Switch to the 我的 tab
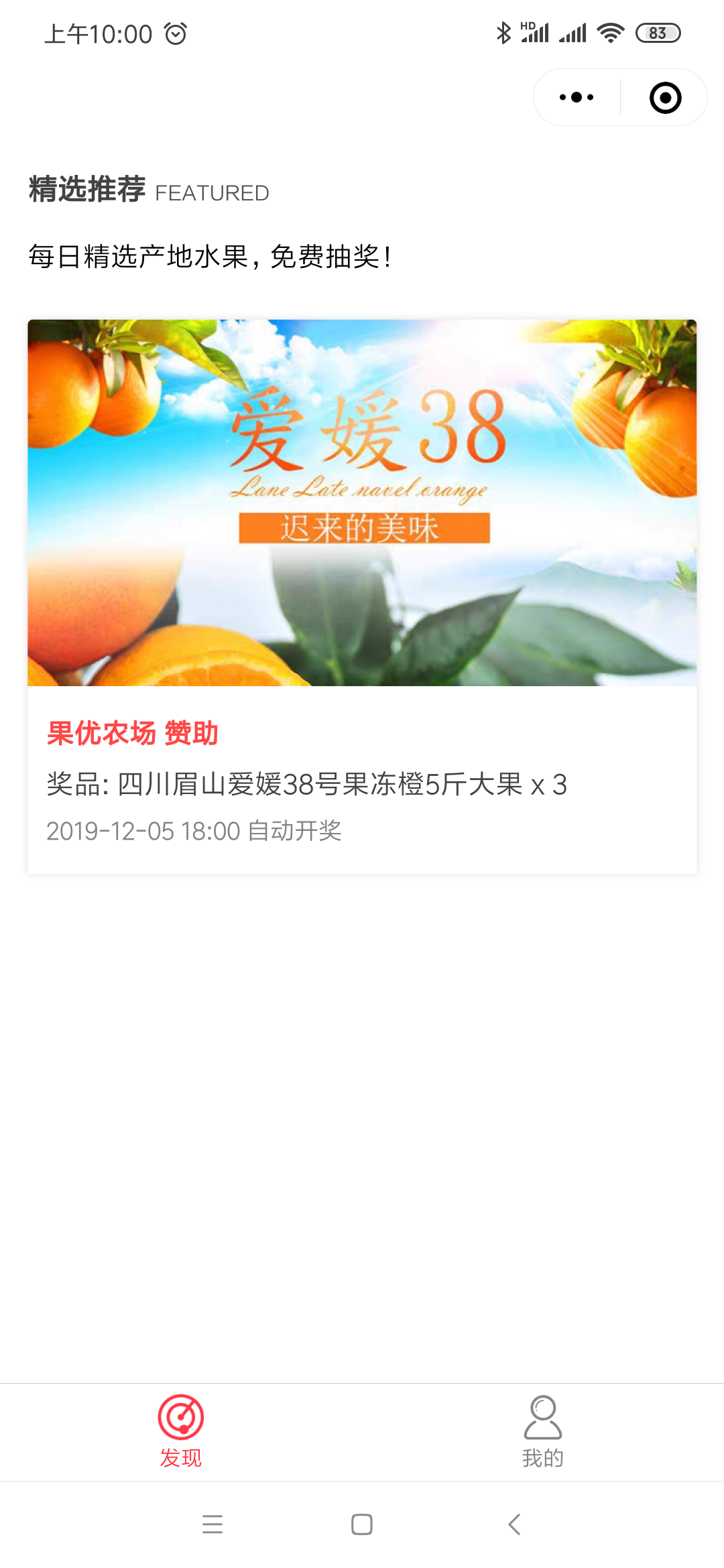 542,1431
